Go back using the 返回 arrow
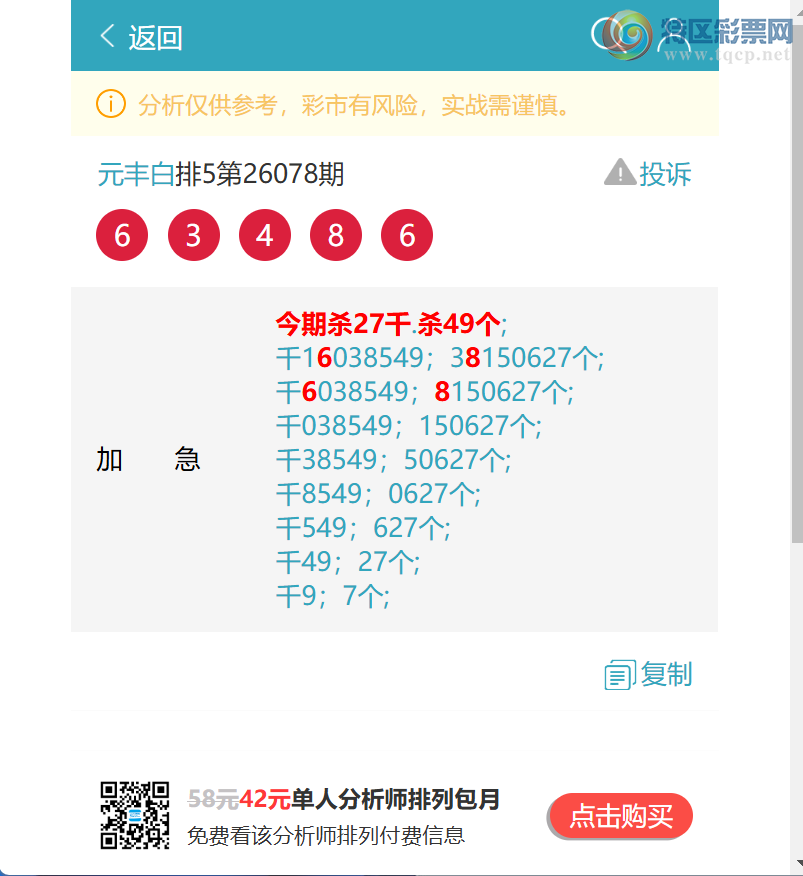The height and width of the screenshot is (876, 803). coord(140,38)
